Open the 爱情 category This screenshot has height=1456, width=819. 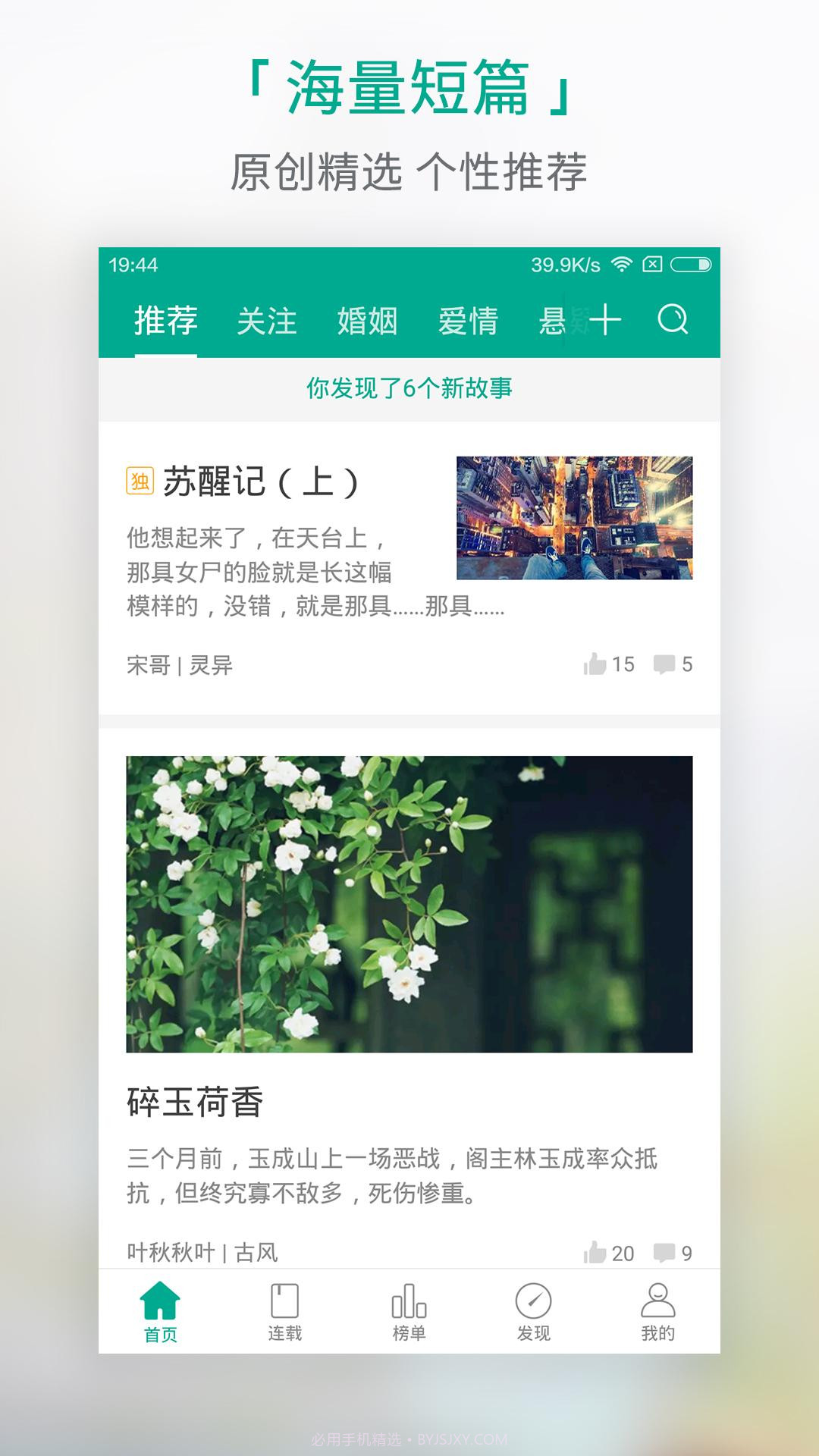tap(469, 322)
